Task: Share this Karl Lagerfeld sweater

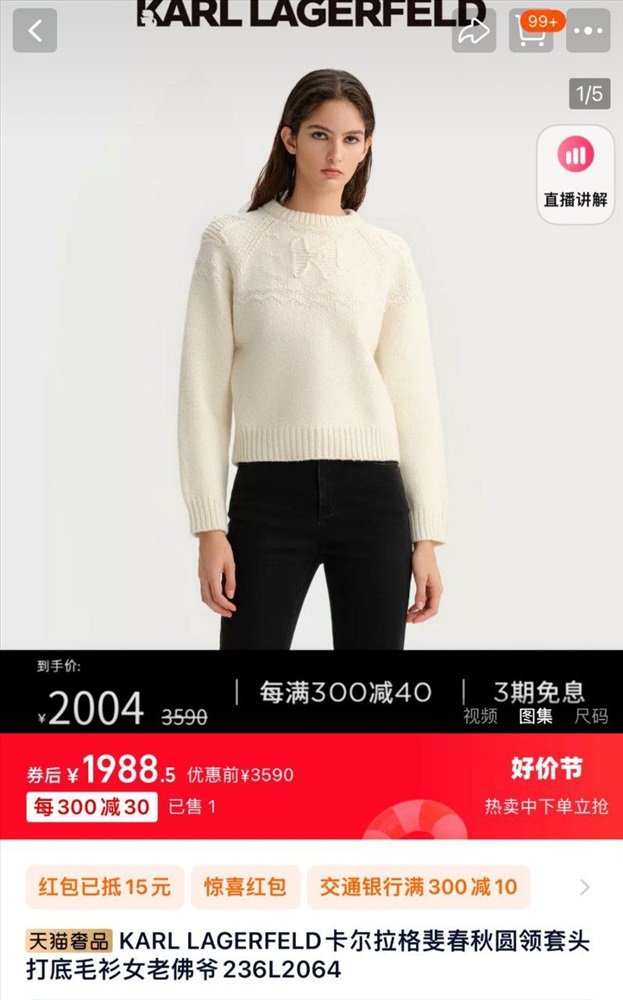Action: click(x=474, y=31)
